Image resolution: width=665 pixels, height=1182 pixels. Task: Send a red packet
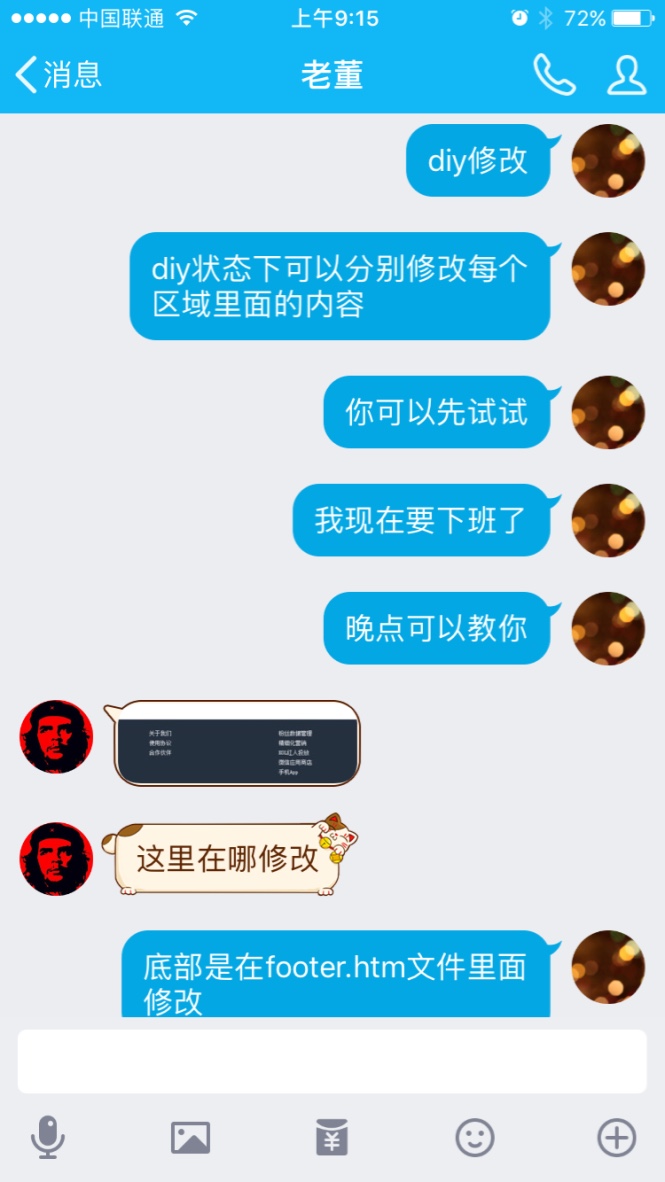pyautogui.click(x=332, y=1137)
